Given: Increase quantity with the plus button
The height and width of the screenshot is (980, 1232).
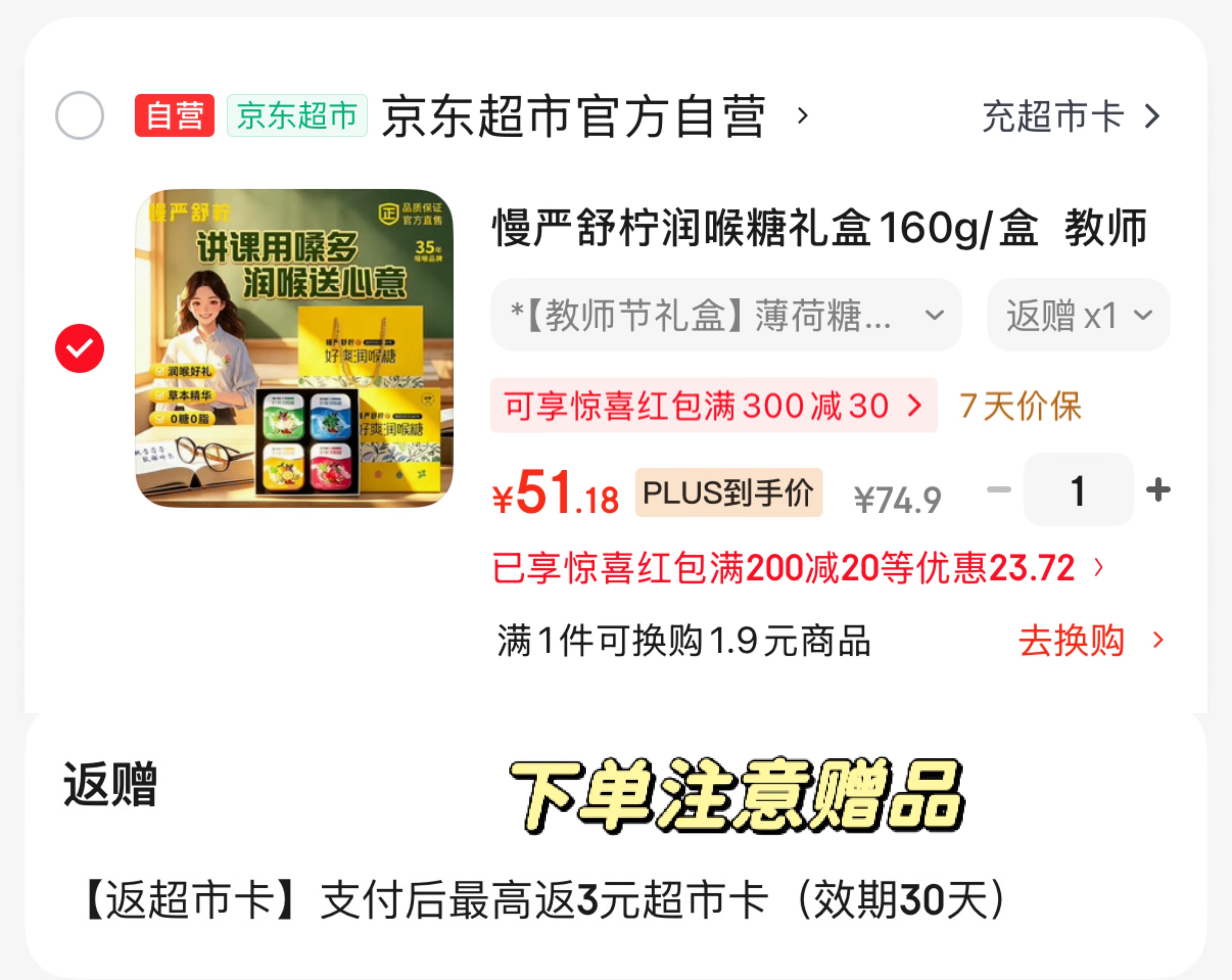Looking at the screenshot, I should point(1158,490).
